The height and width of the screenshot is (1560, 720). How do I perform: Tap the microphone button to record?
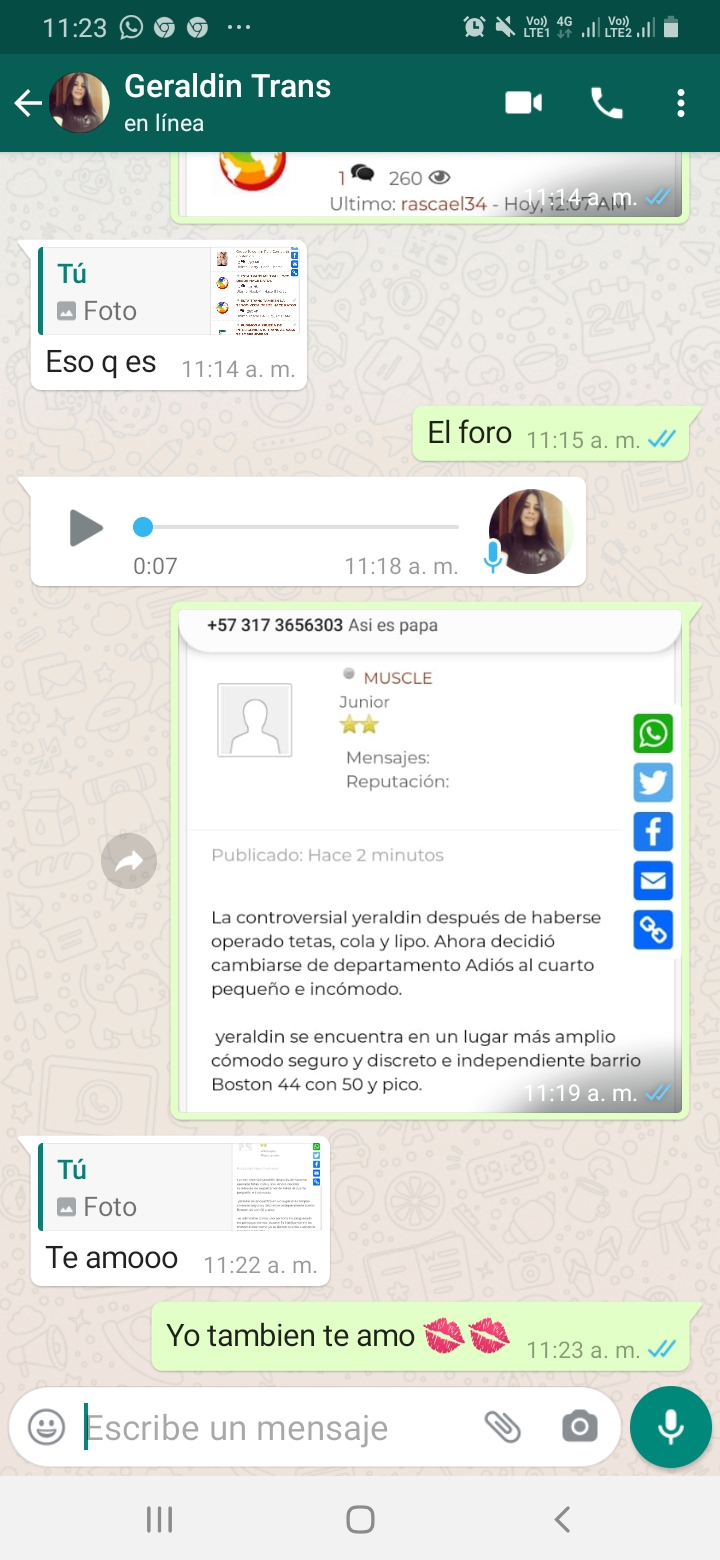[670, 1427]
